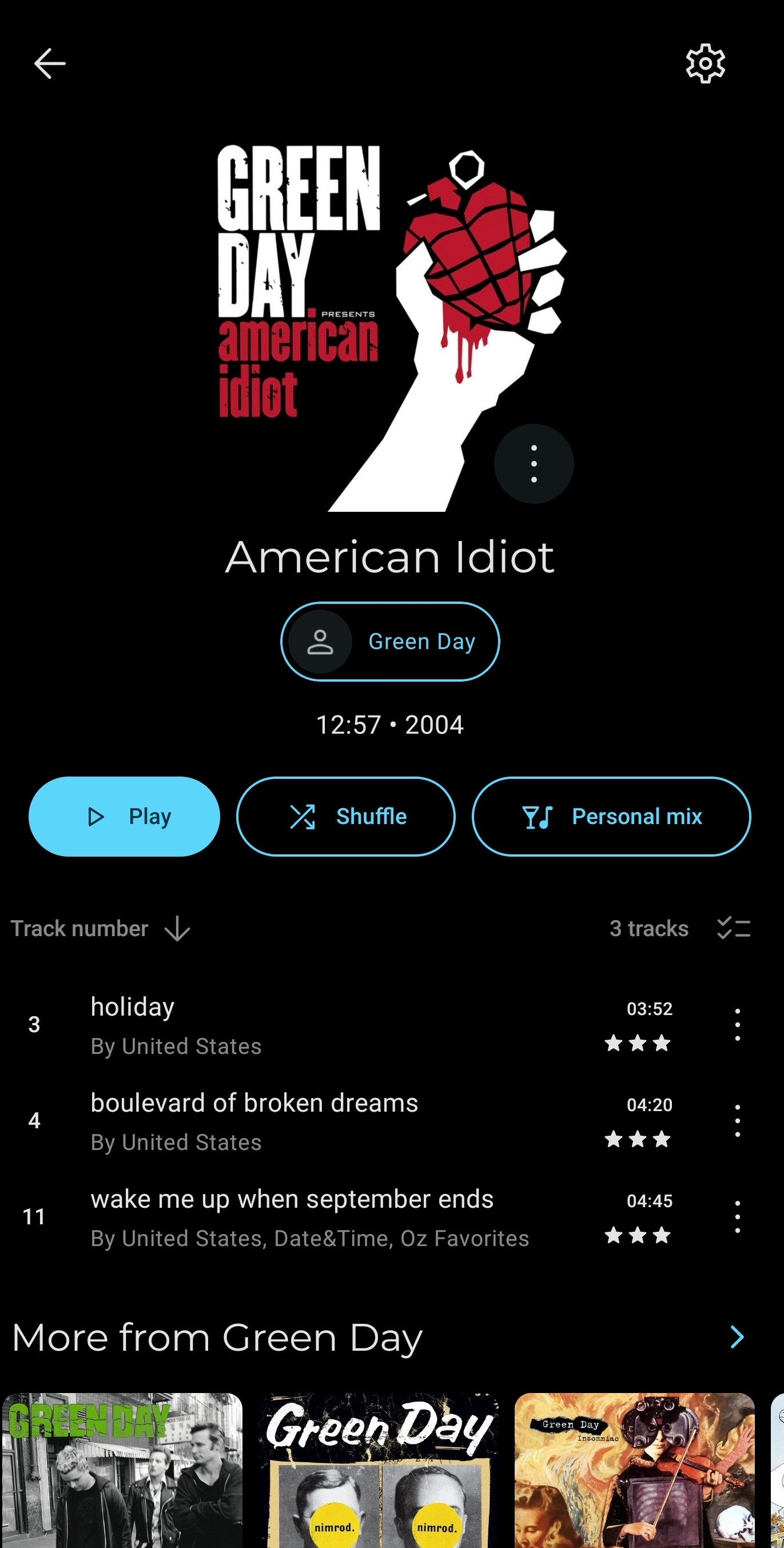
Task: Open the Insomniac album tile
Action: [x=634, y=1470]
